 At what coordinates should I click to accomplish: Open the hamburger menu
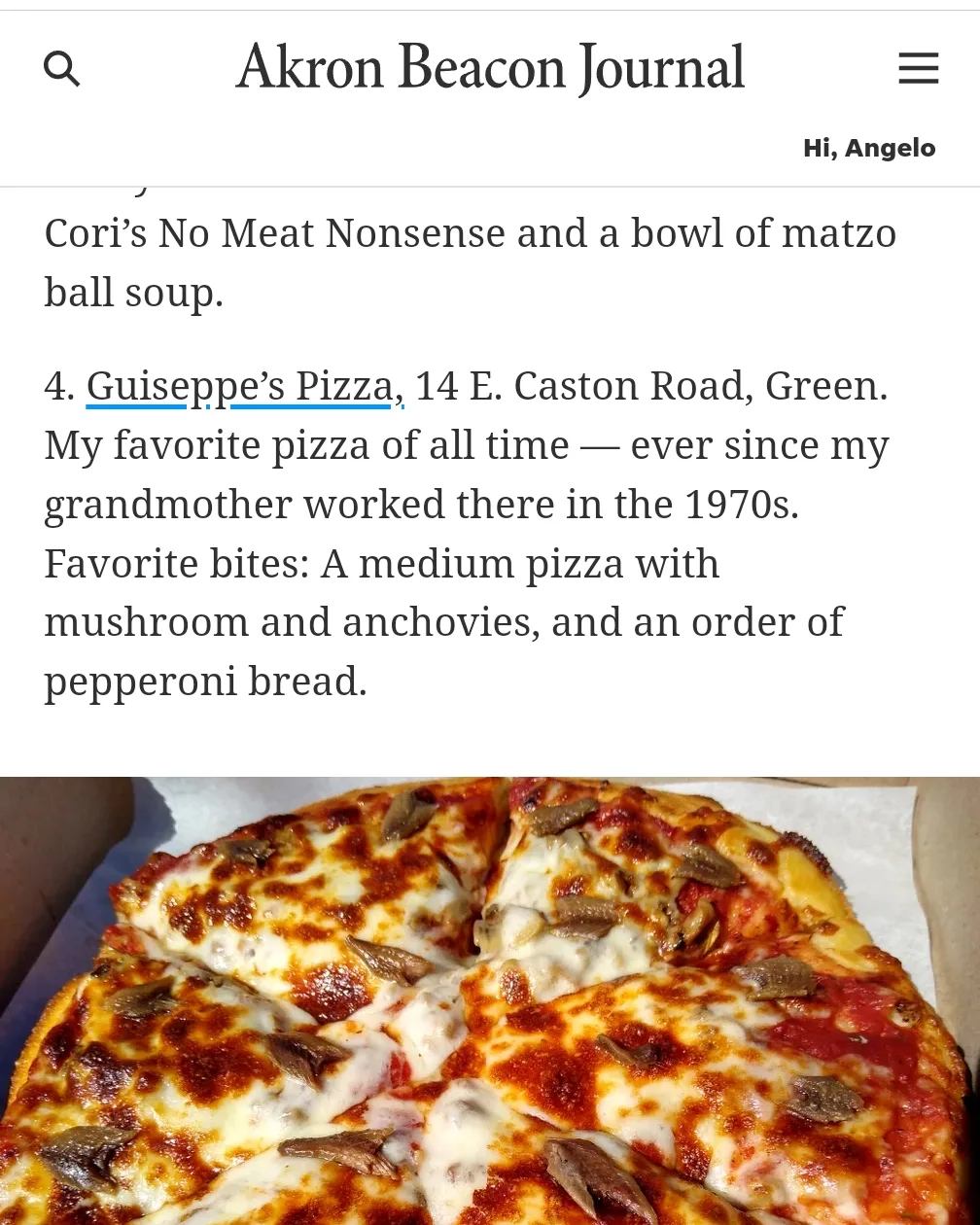[918, 69]
